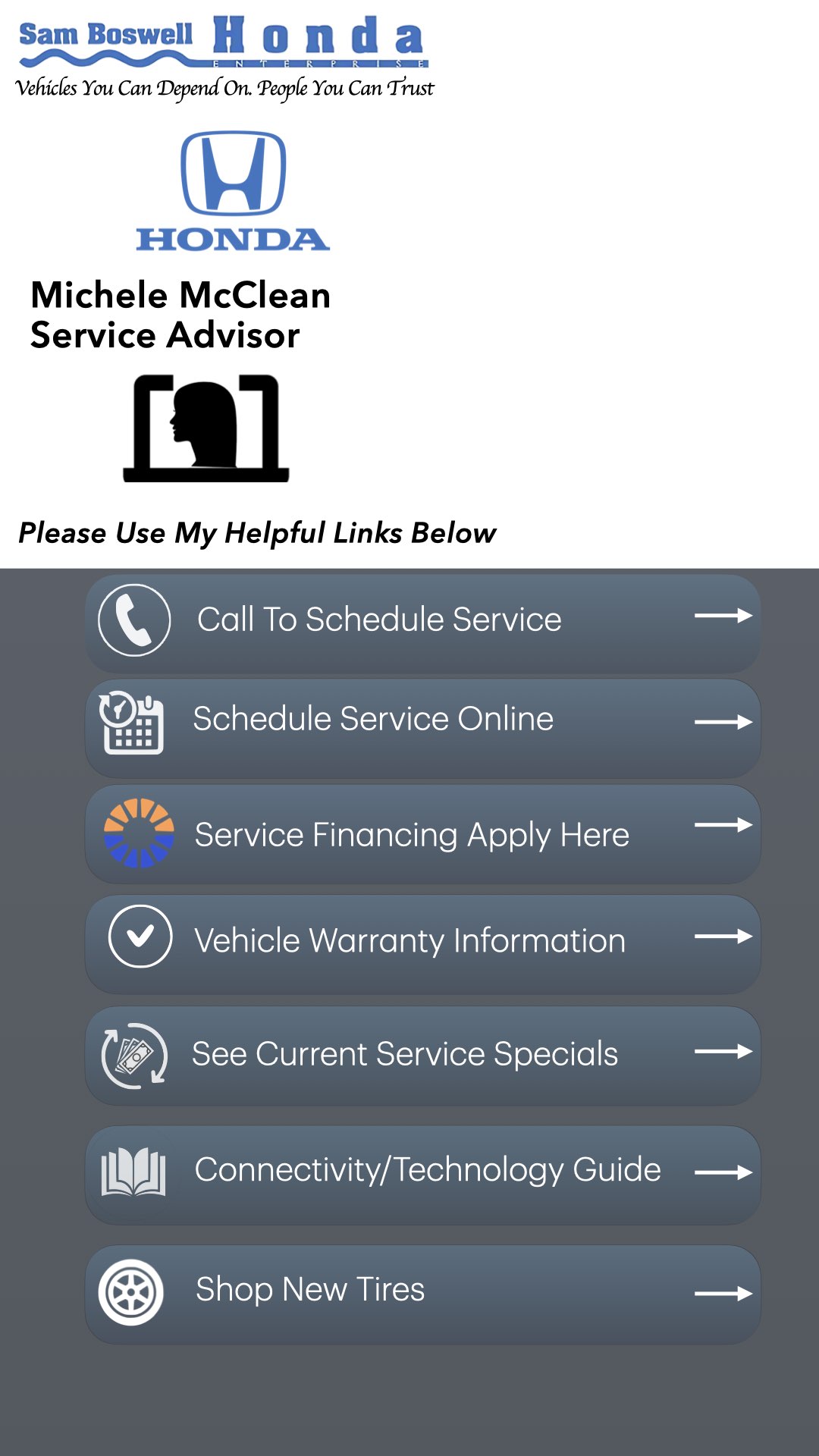The image size is (819, 1456).
Task: Tap Call To Schedule Service
Action: (x=422, y=622)
